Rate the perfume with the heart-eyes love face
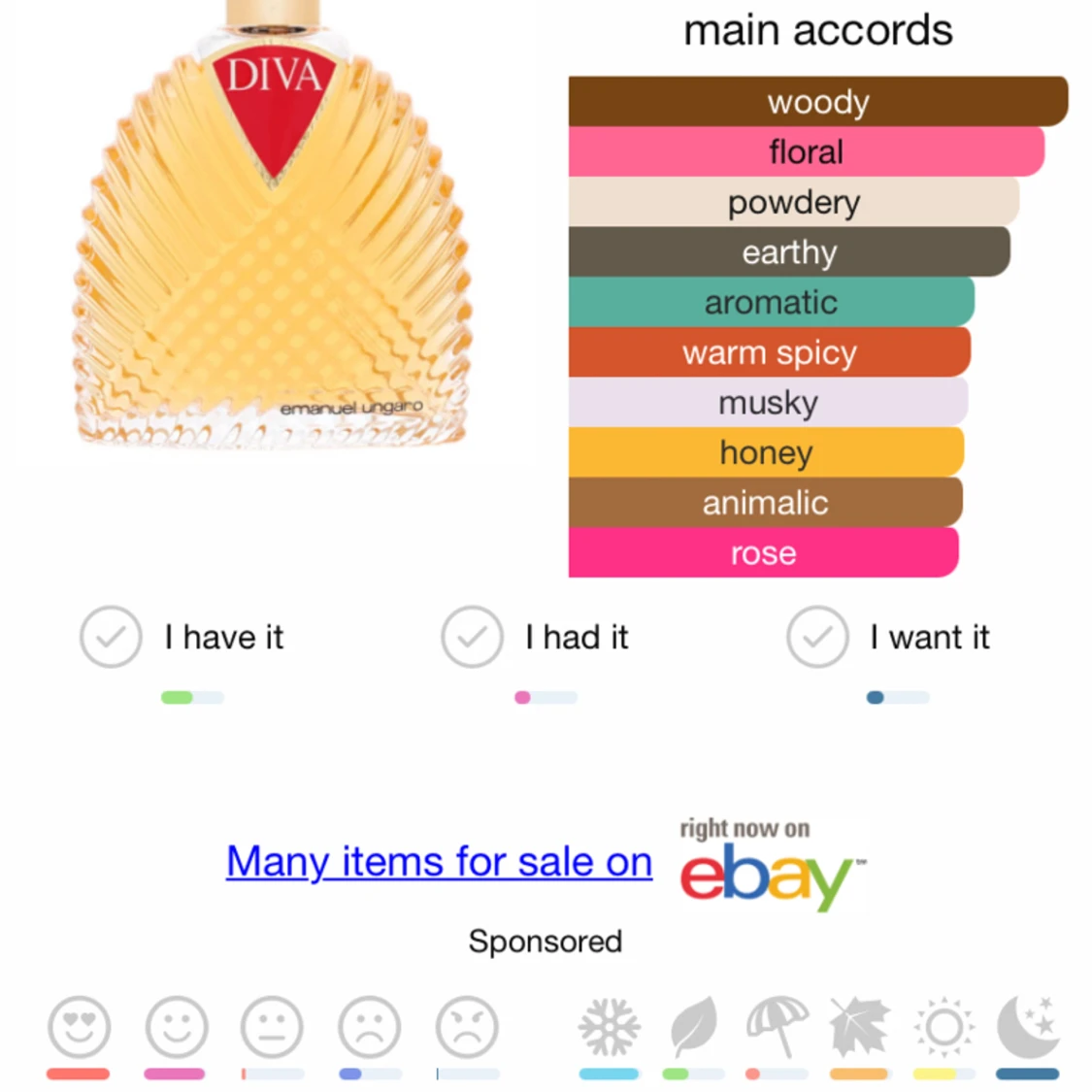The image size is (1092, 1092). (x=79, y=1027)
